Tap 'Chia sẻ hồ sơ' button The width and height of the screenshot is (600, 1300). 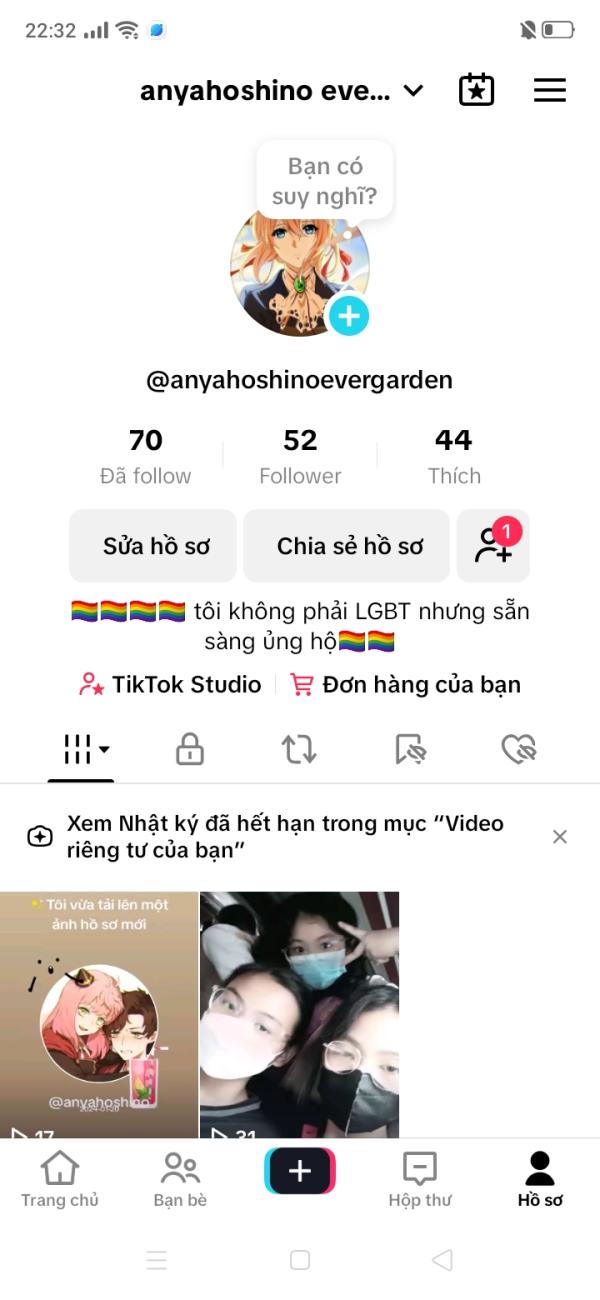pos(347,546)
